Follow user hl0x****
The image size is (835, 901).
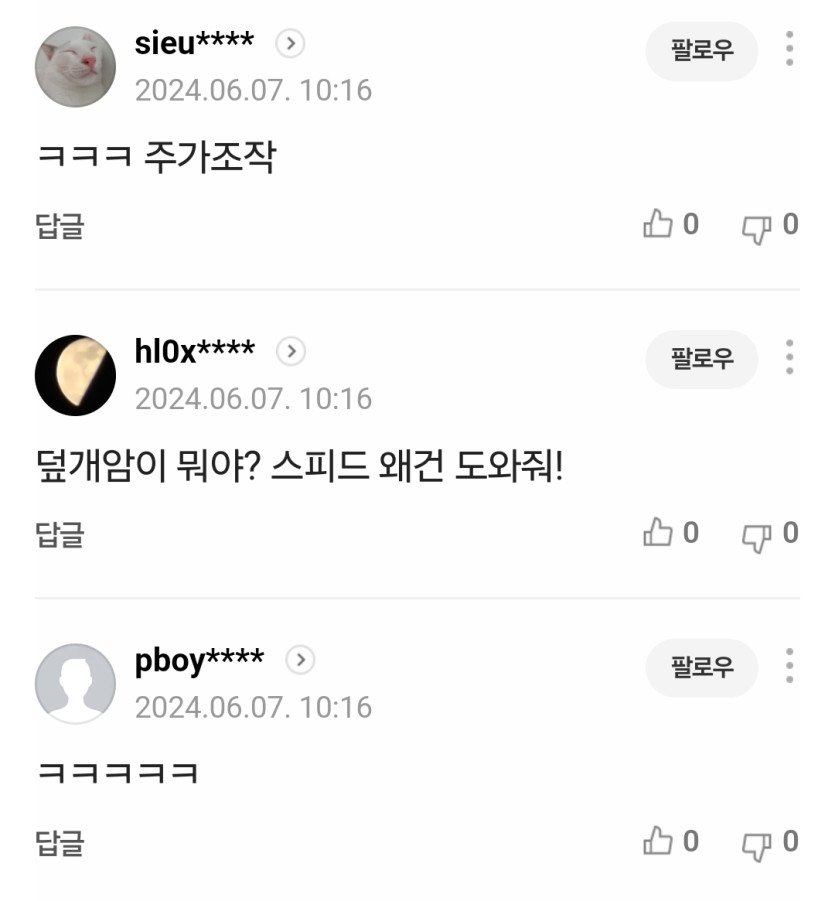[x=702, y=358]
